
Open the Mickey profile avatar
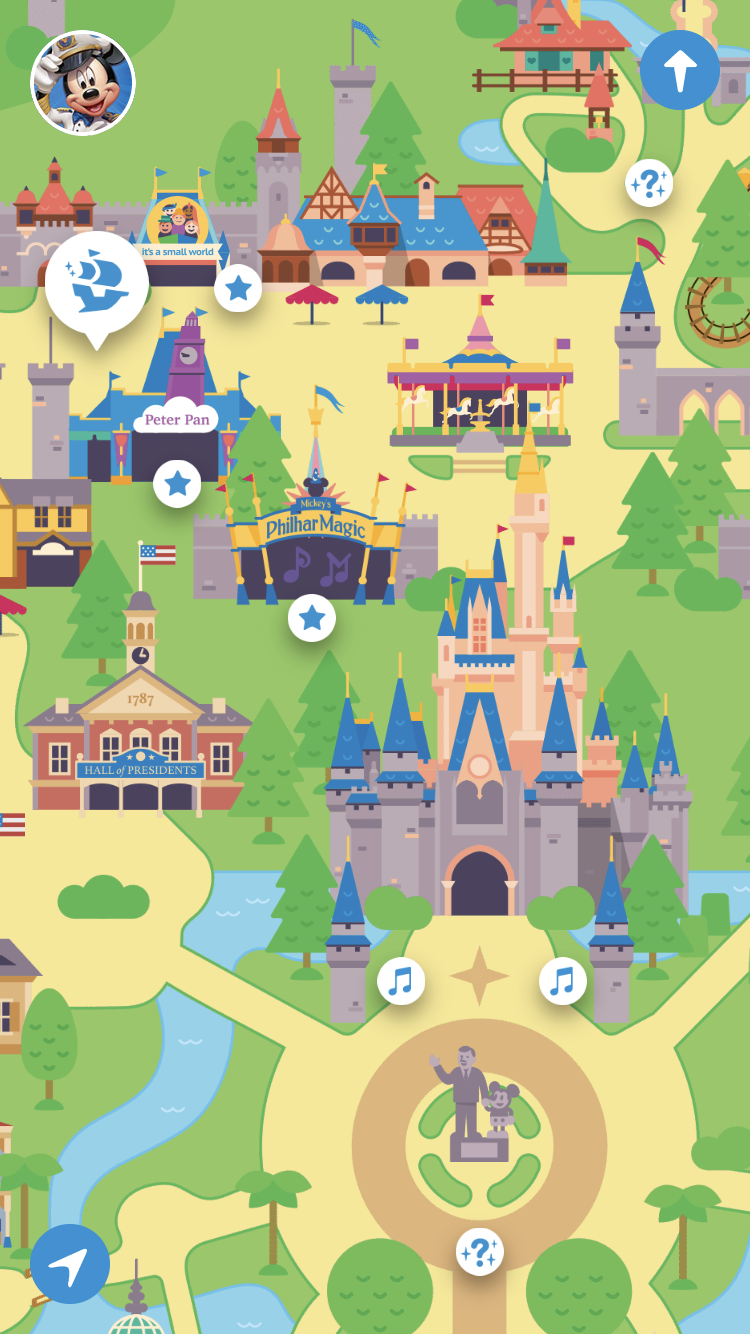83,82
